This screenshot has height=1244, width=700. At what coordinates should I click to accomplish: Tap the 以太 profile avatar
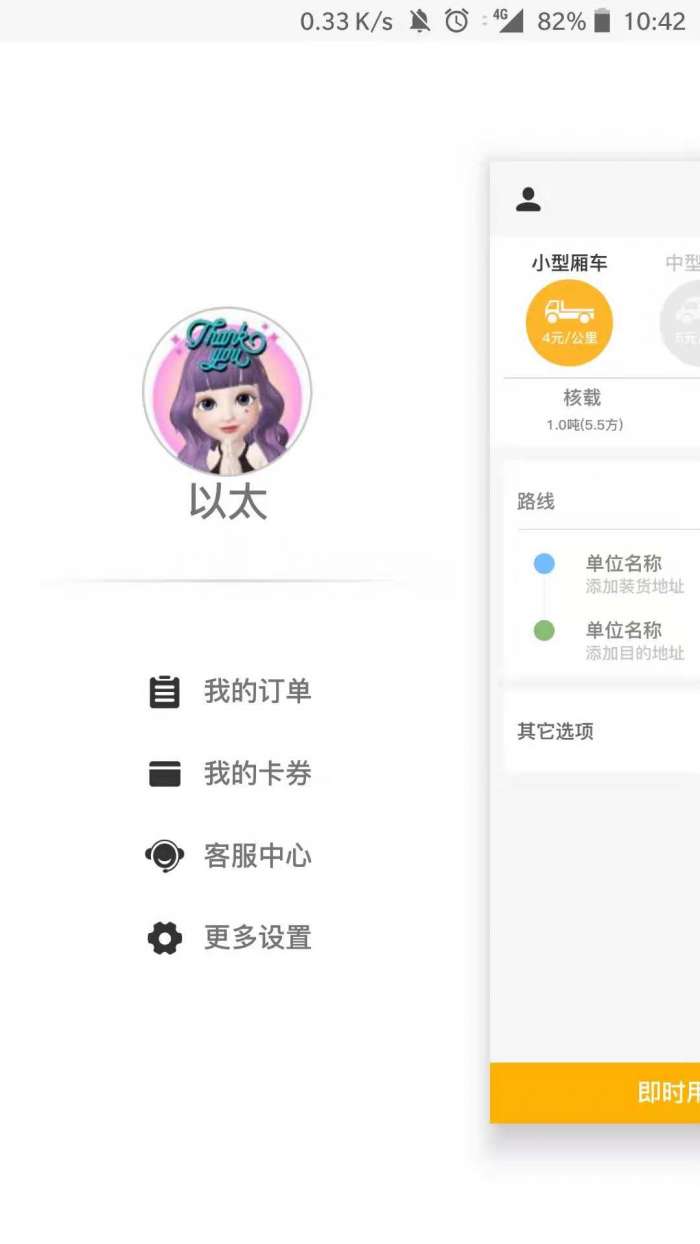227,391
